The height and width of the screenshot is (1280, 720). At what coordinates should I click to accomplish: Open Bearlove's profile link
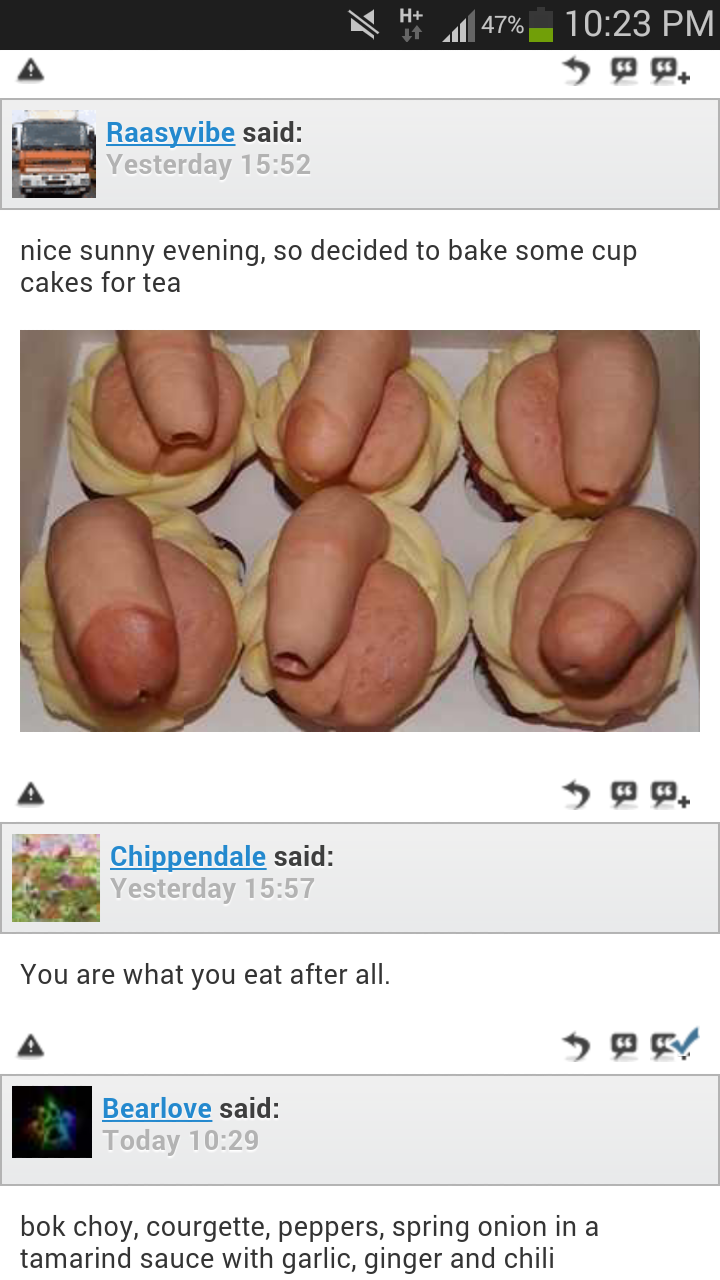tap(157, 1109)
